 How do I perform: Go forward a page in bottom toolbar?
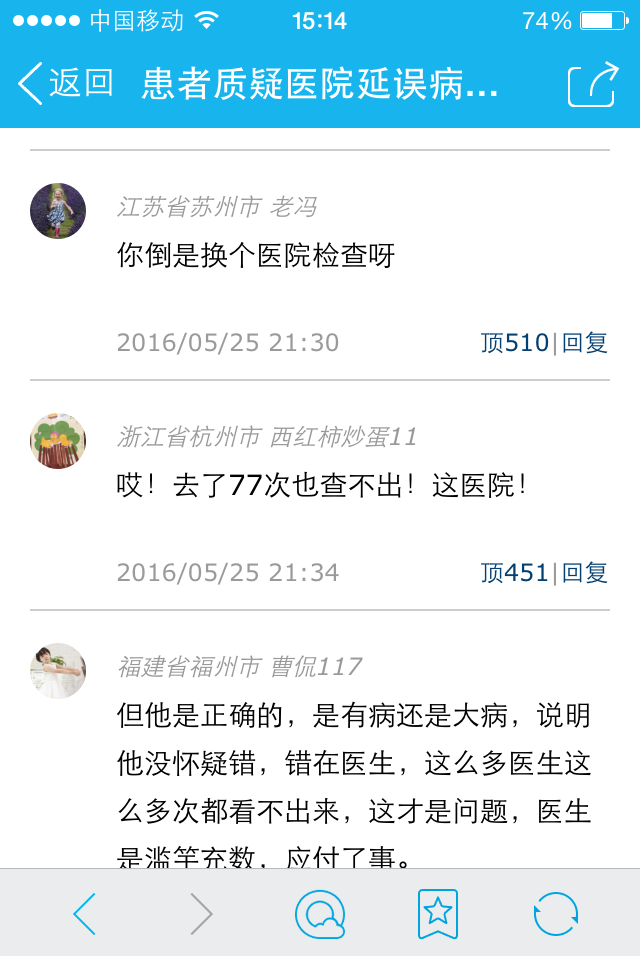pyautogui.click(x=202, y=914)
